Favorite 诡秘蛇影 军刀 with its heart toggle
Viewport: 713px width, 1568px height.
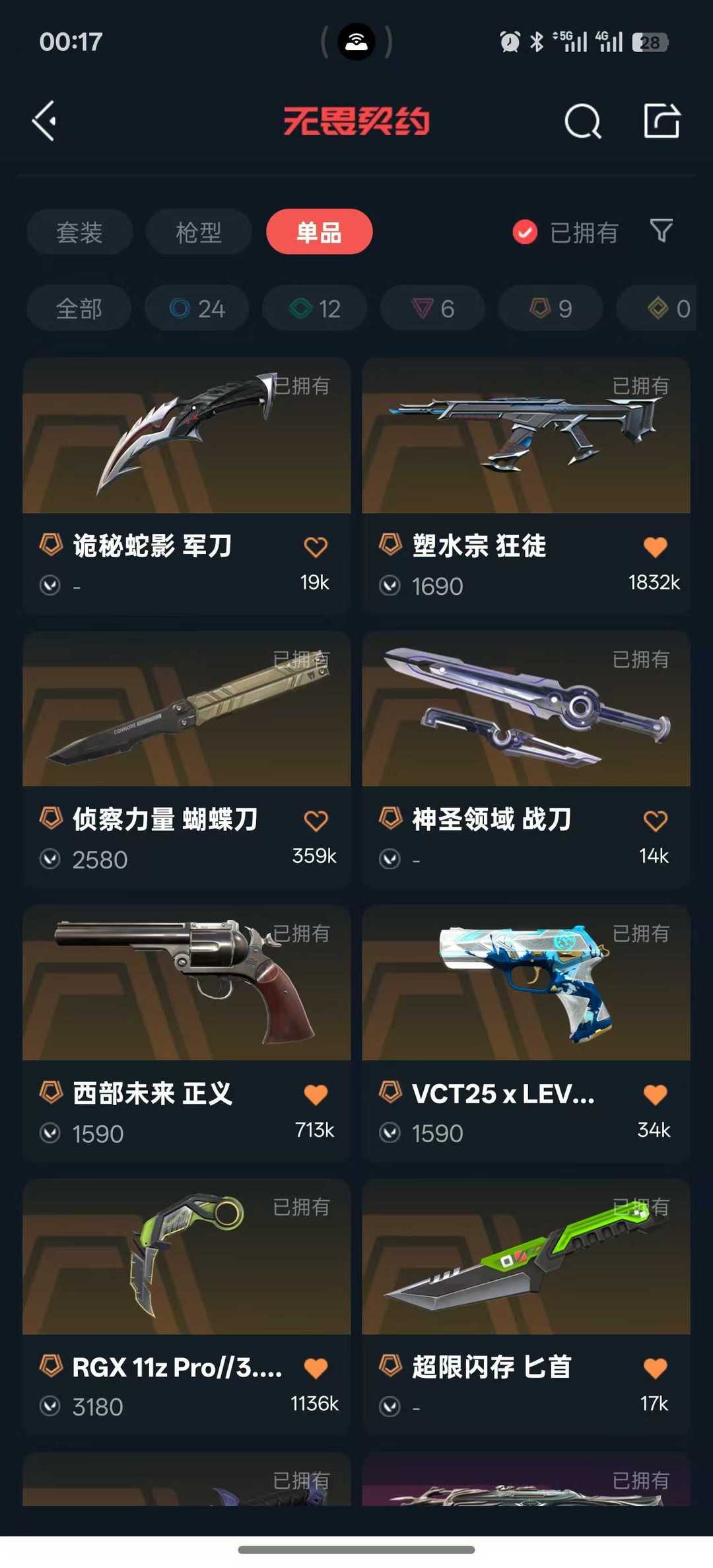point(316,546)
